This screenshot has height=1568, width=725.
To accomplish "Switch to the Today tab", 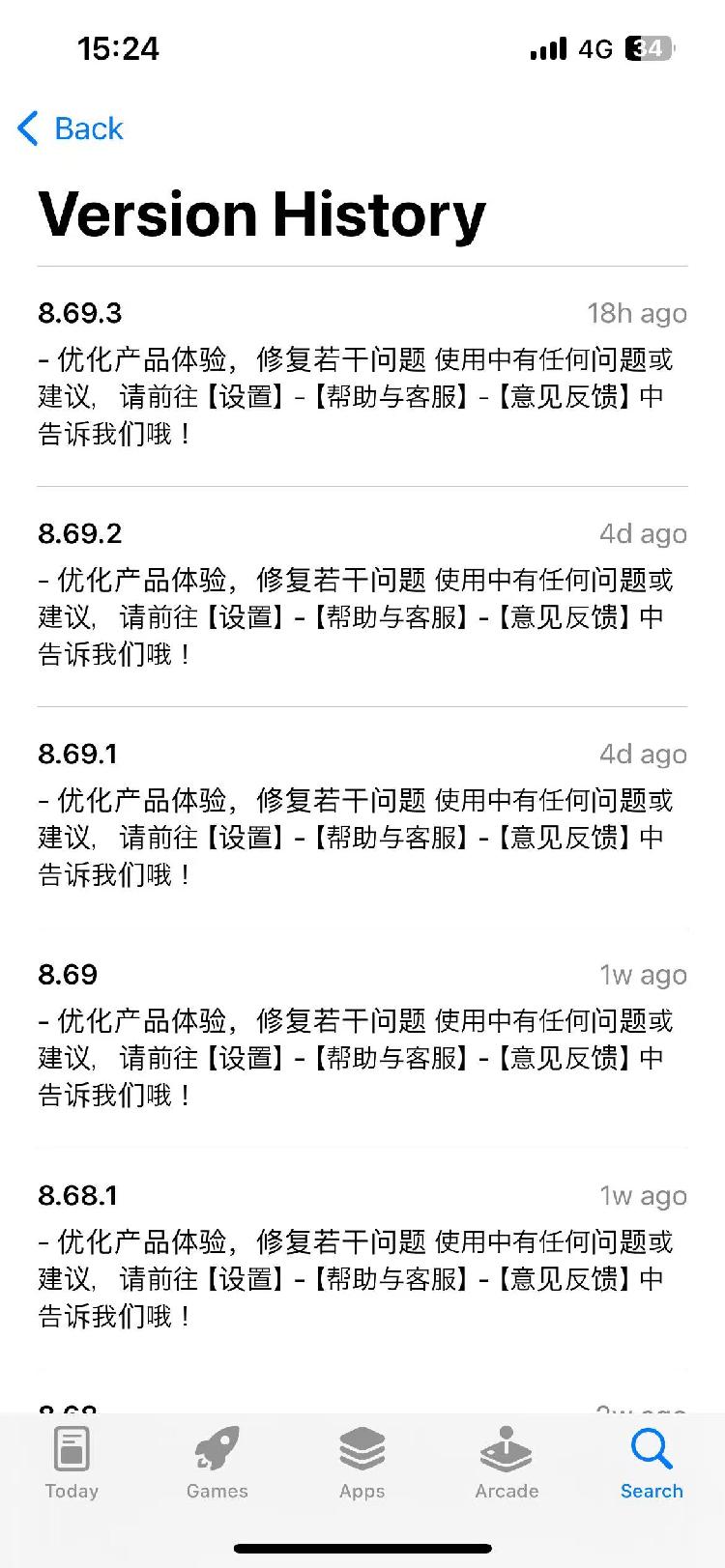I will click(72, 1463).
